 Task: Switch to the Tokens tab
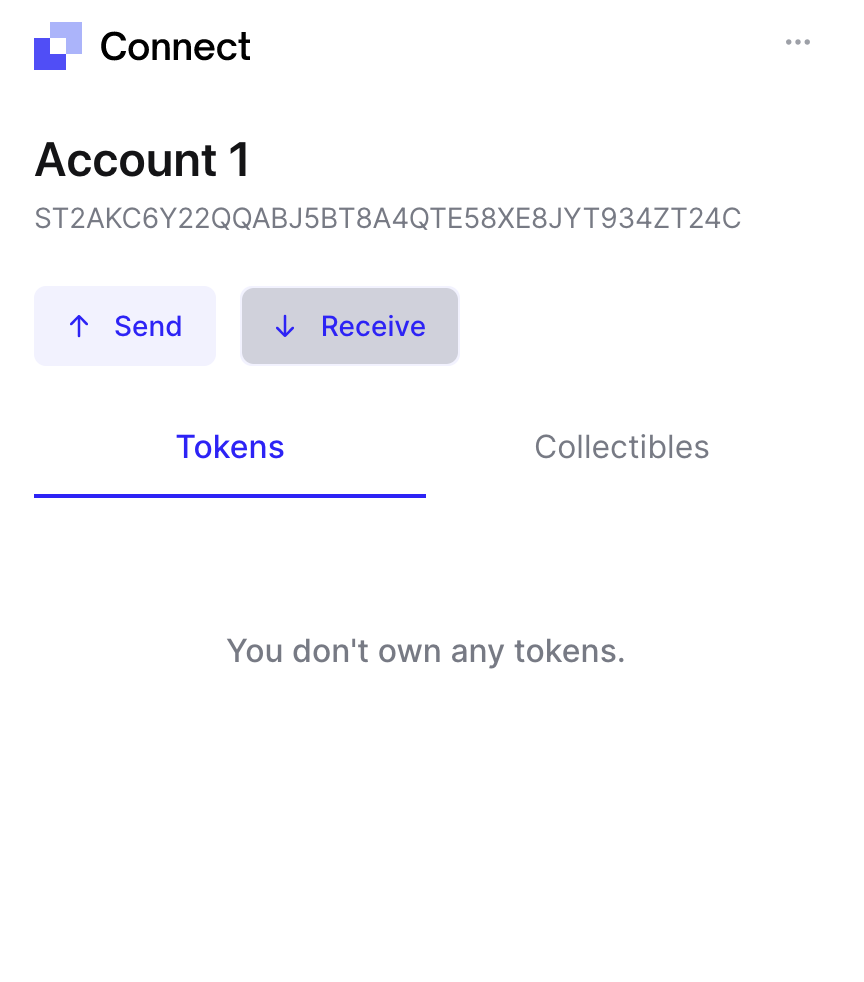click(230, 447)
